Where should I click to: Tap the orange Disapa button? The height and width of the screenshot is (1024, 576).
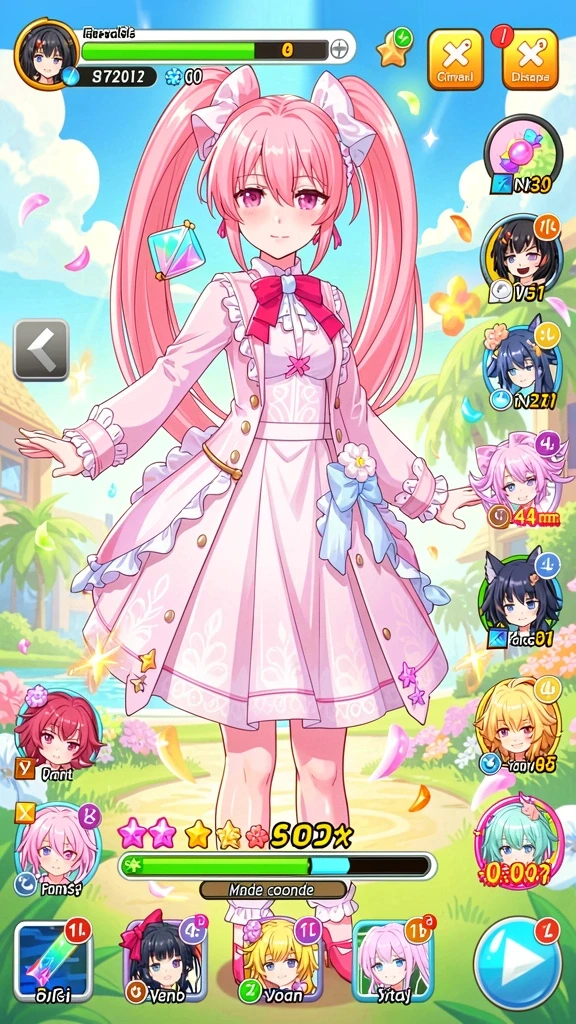(530, 59)
